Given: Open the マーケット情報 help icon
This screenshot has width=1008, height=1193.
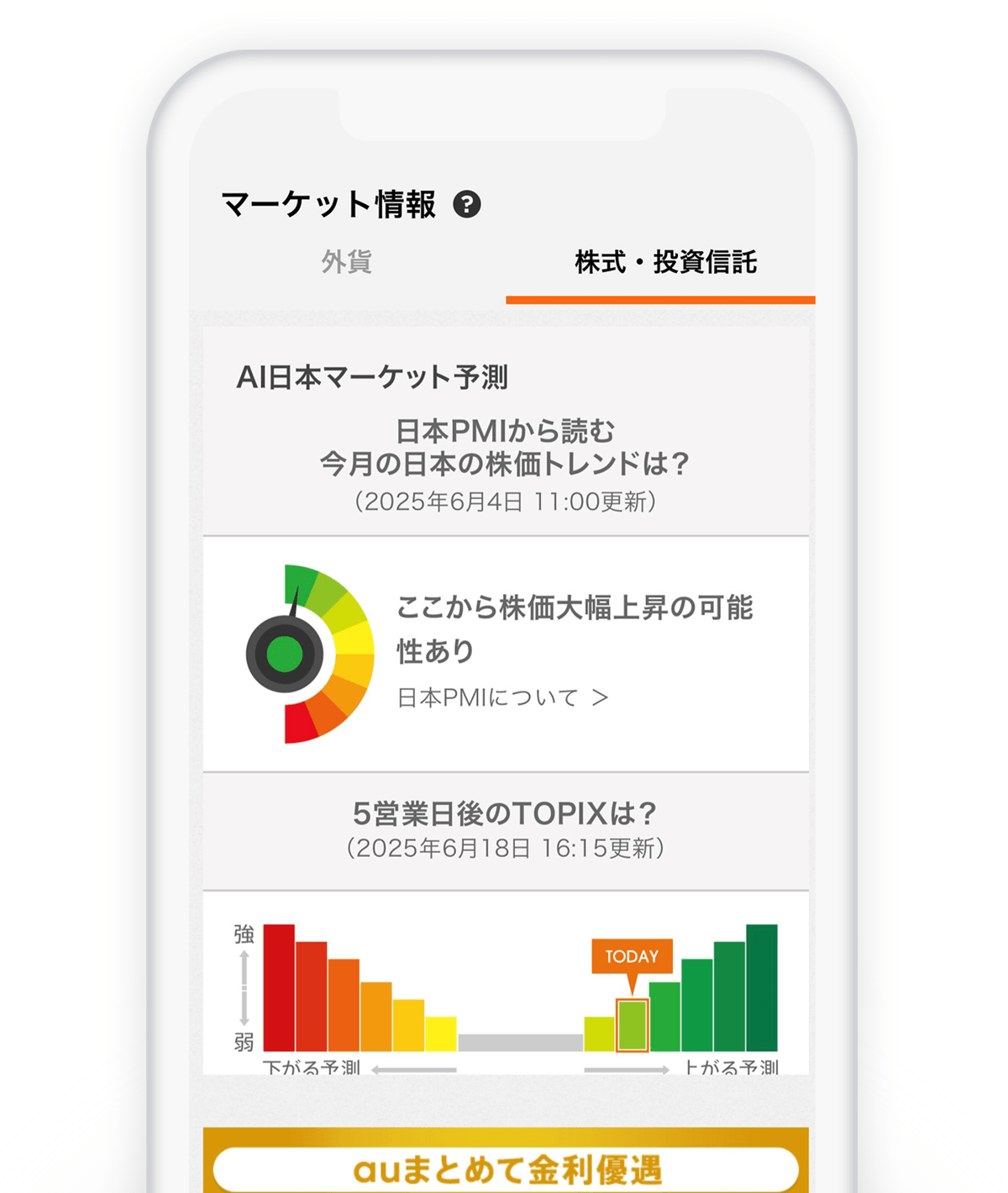Looking at the screenshot, I should point(467,203).
